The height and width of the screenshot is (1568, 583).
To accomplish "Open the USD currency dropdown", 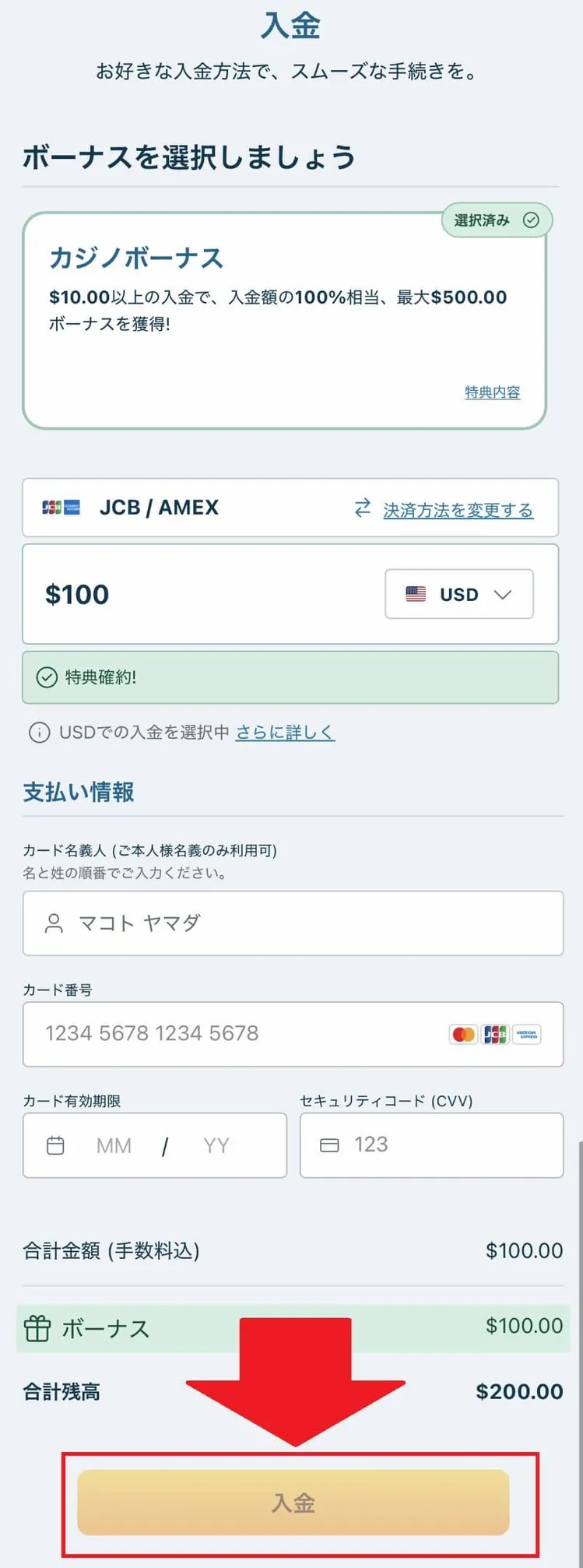I will pyautogui.click(x=458, y=594).
